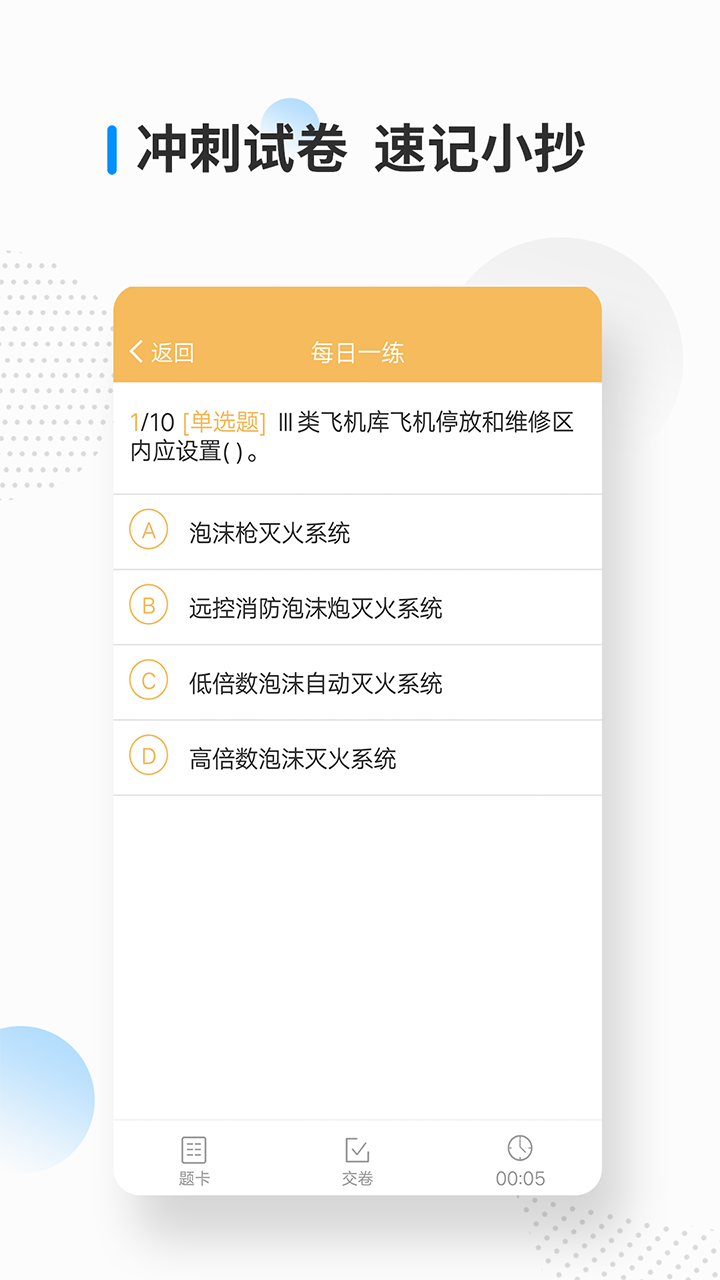The width and height of the screenshot is (720, 1280).
Task: Tap the 题卡 answer card grid icon
Action: 192,1147
